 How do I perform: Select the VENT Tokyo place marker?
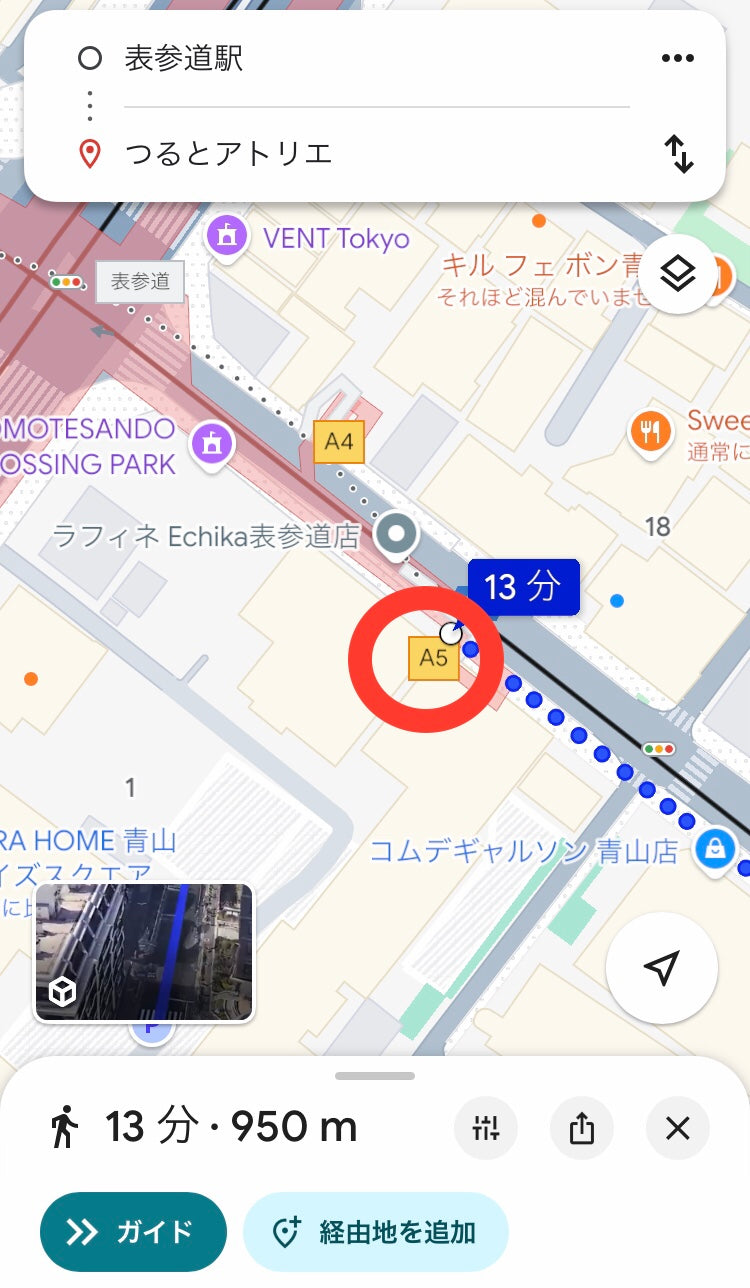click(227, 237)
